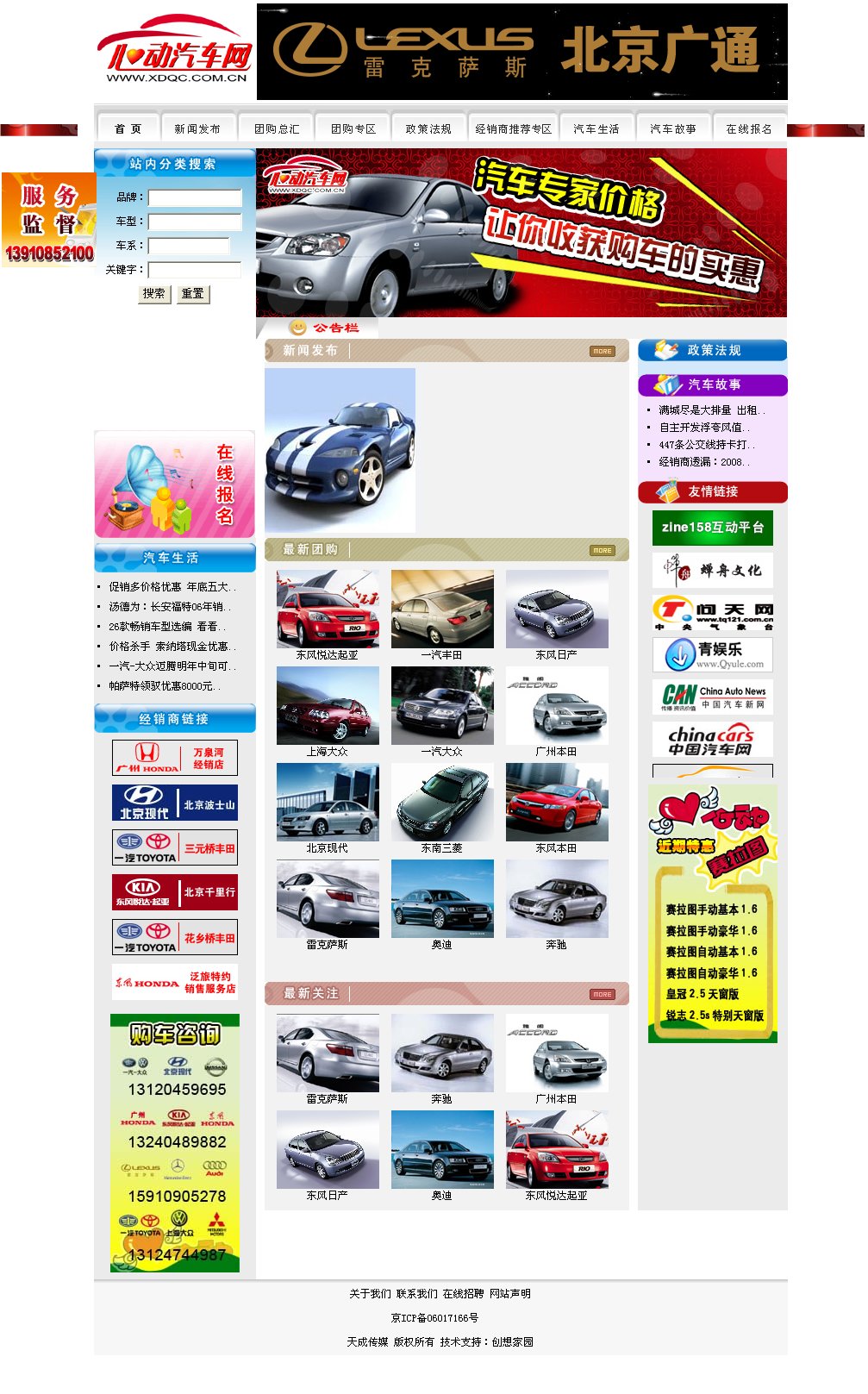Click the 搜索 button
868x1394 pixels.
(x=154, y=294)
